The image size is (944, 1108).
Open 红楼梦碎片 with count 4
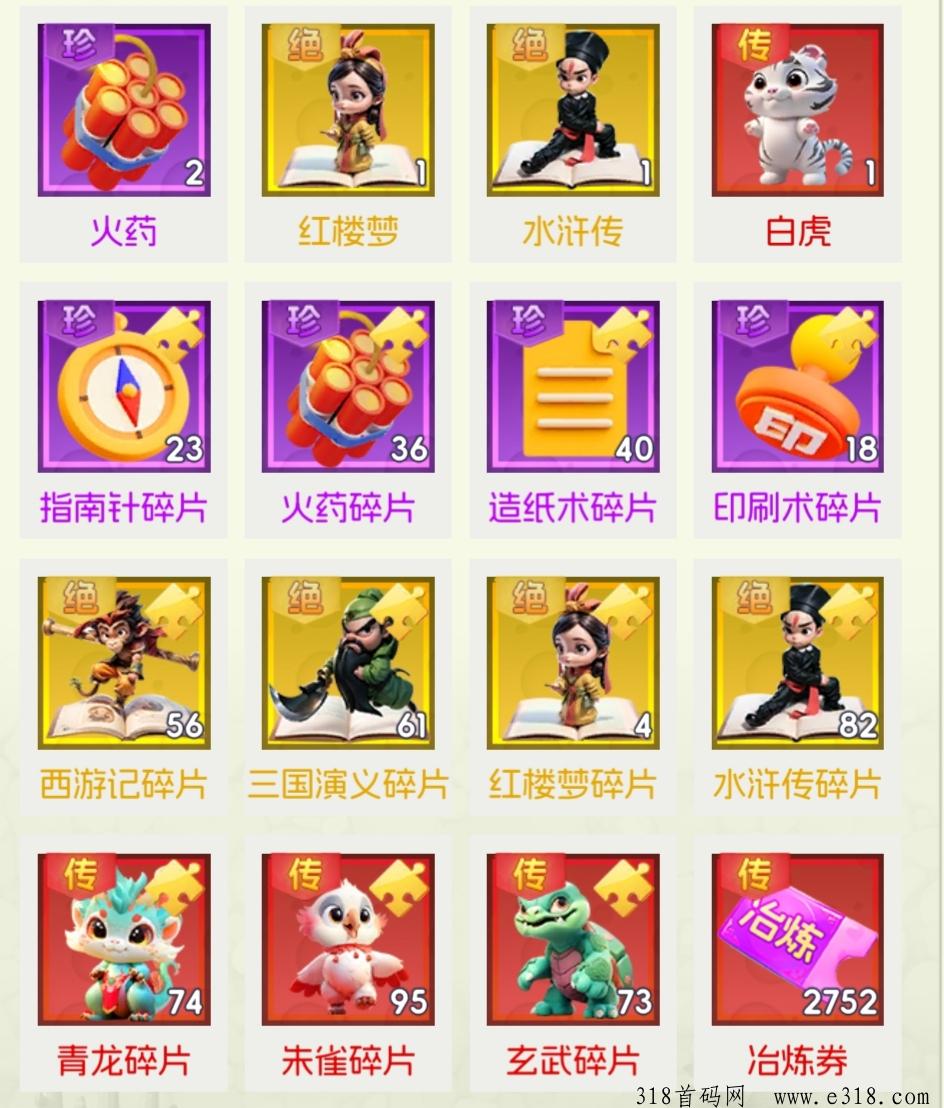[x=573, y=662]
